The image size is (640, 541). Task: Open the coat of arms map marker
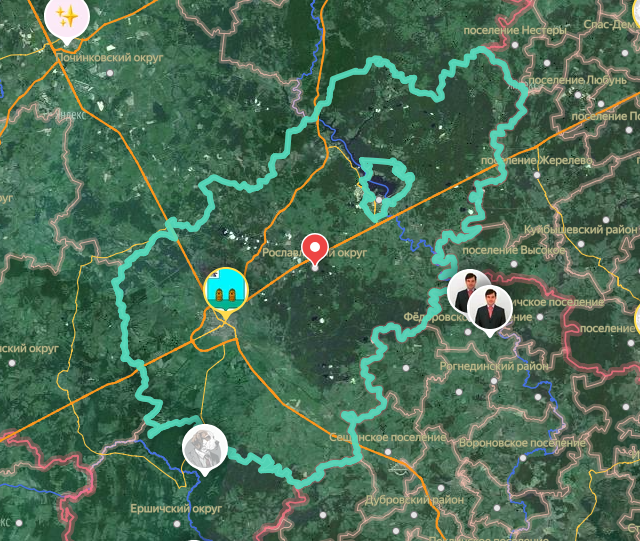coord(226,289)
